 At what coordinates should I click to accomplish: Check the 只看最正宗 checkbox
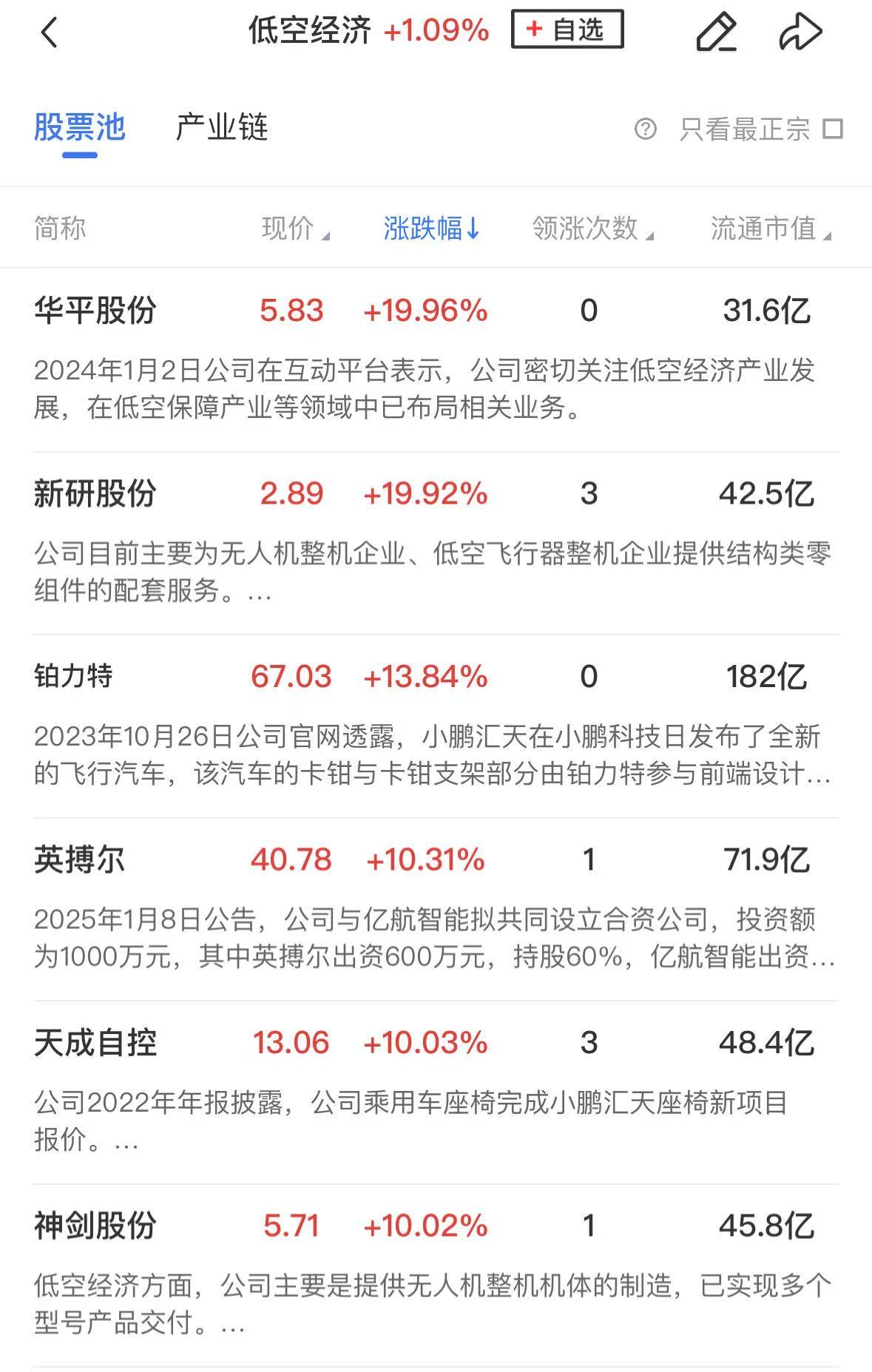click(x=833, y=129)
